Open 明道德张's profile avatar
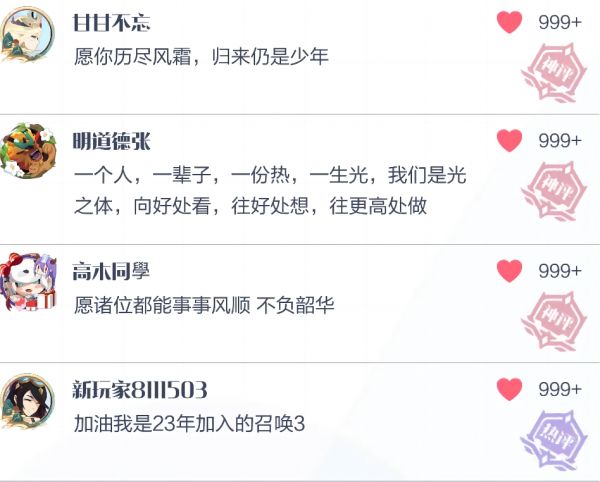Screen dimensions: 600x482 coord(28,152)
